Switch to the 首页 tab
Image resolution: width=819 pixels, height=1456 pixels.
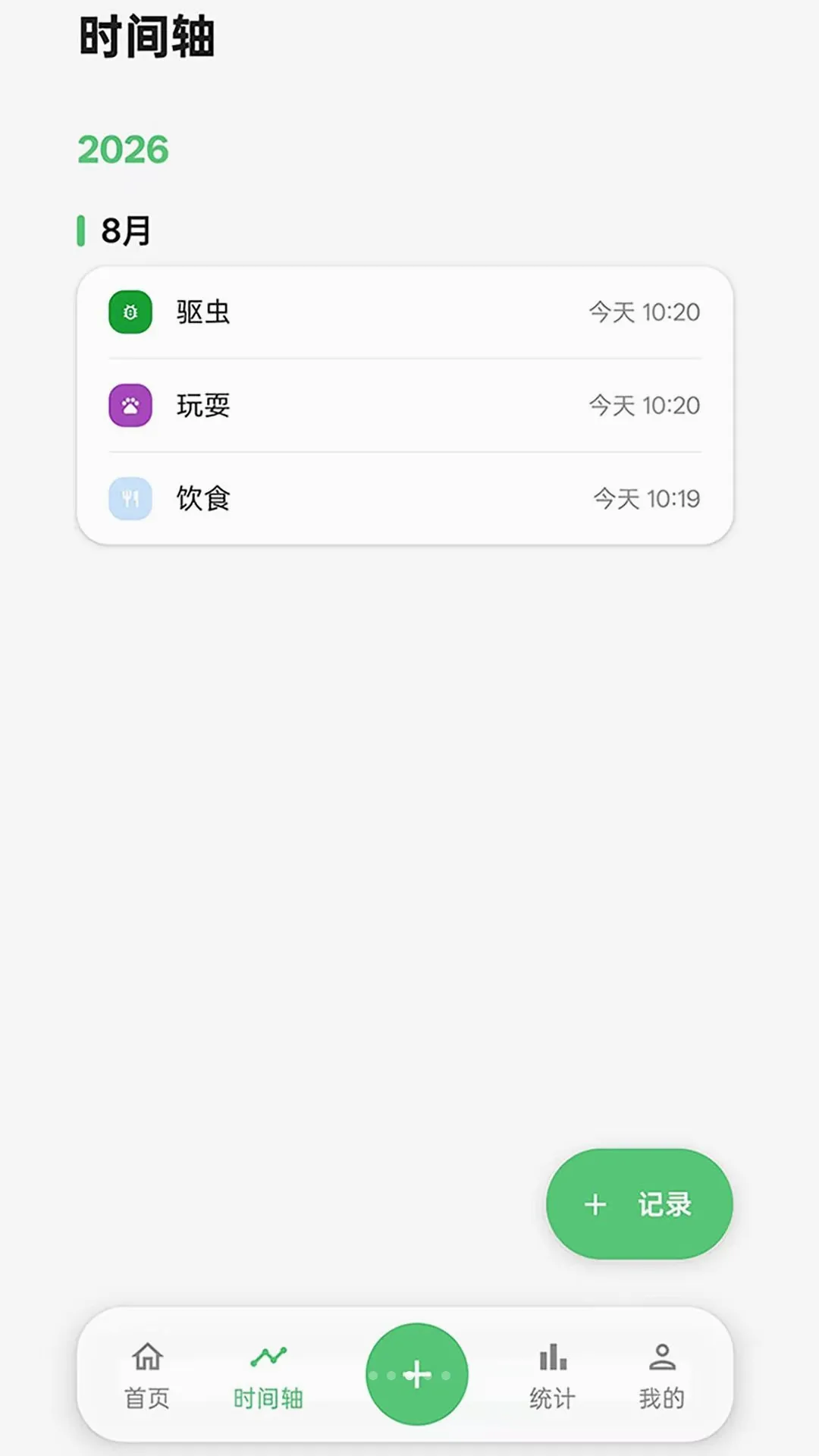tap(147, 1376)
